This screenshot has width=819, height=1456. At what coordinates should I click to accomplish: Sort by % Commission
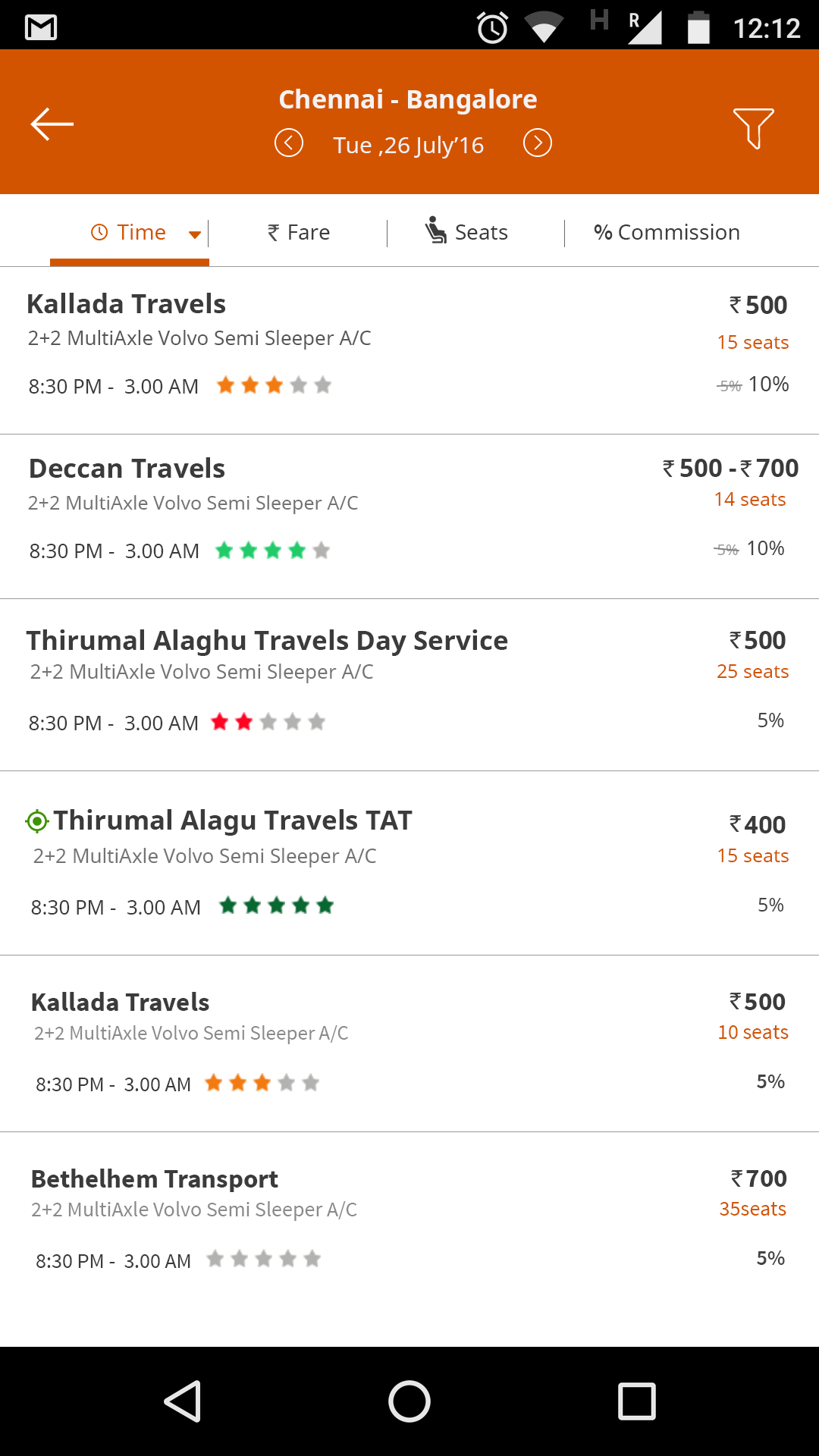(x=667, y=232)
